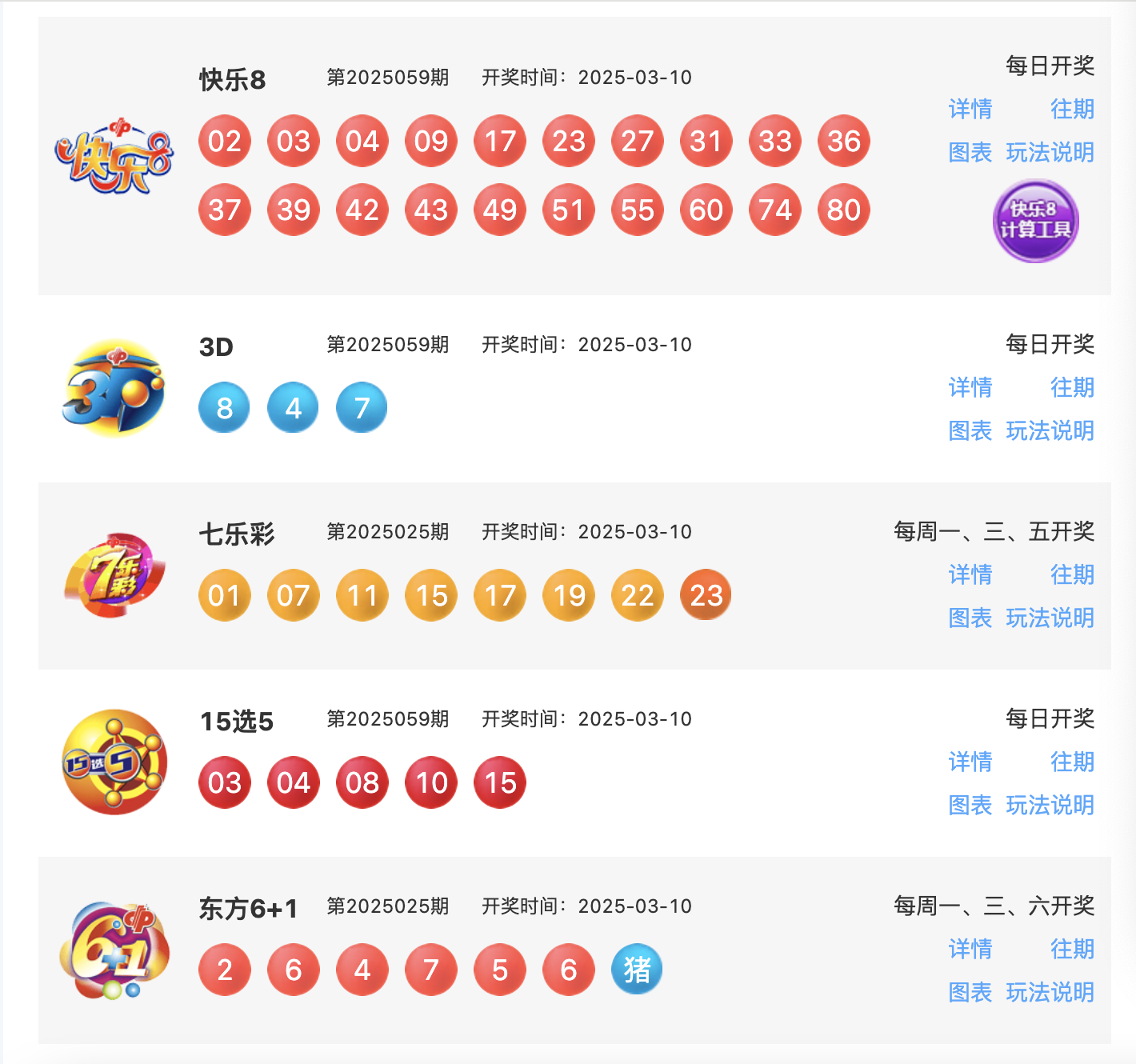Screen dimensions: 1136x1064
Task: Open 图表 for 快乐8
Action: [970, 152]
